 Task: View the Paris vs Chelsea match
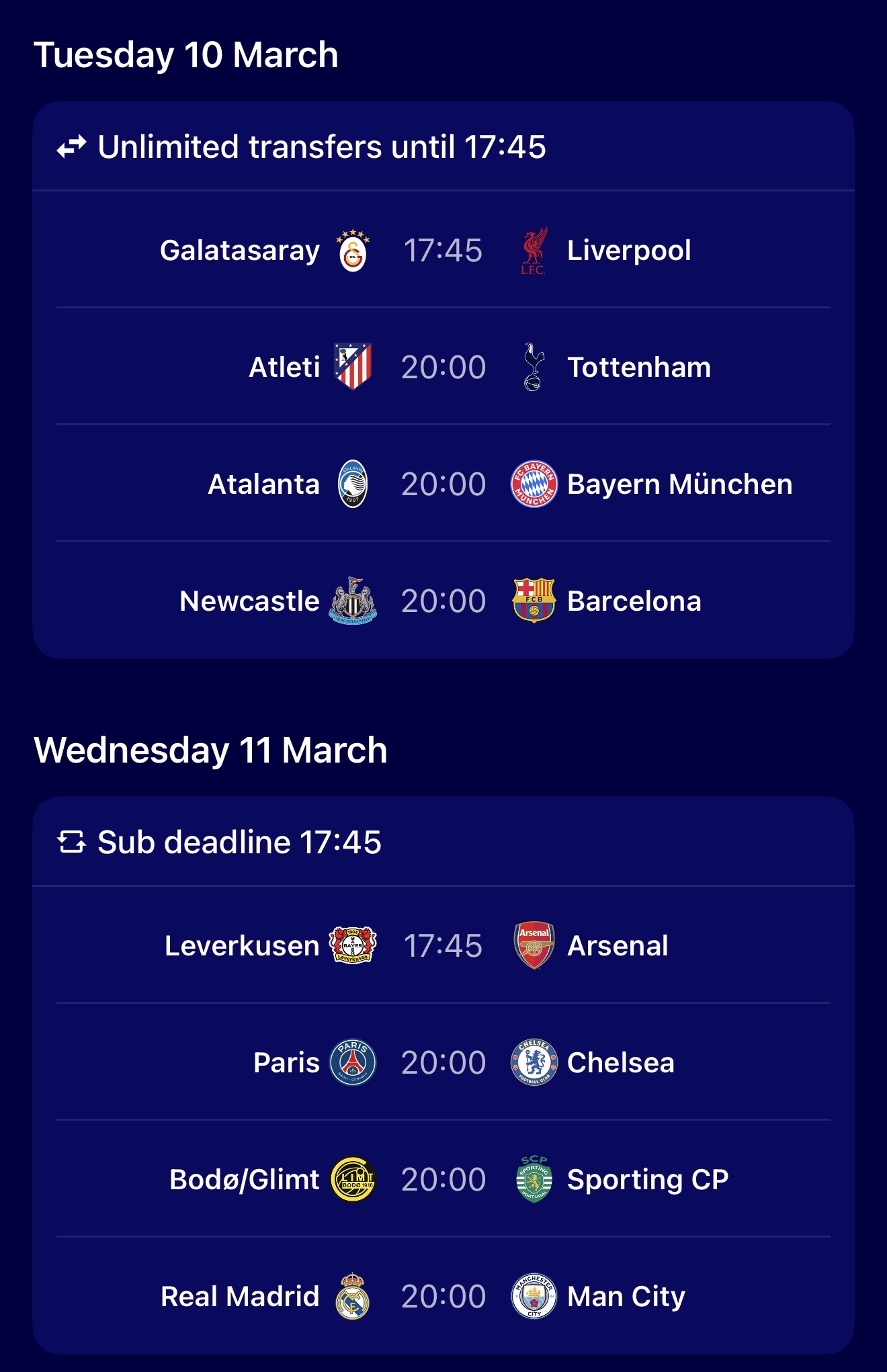tap(443, 1063)
